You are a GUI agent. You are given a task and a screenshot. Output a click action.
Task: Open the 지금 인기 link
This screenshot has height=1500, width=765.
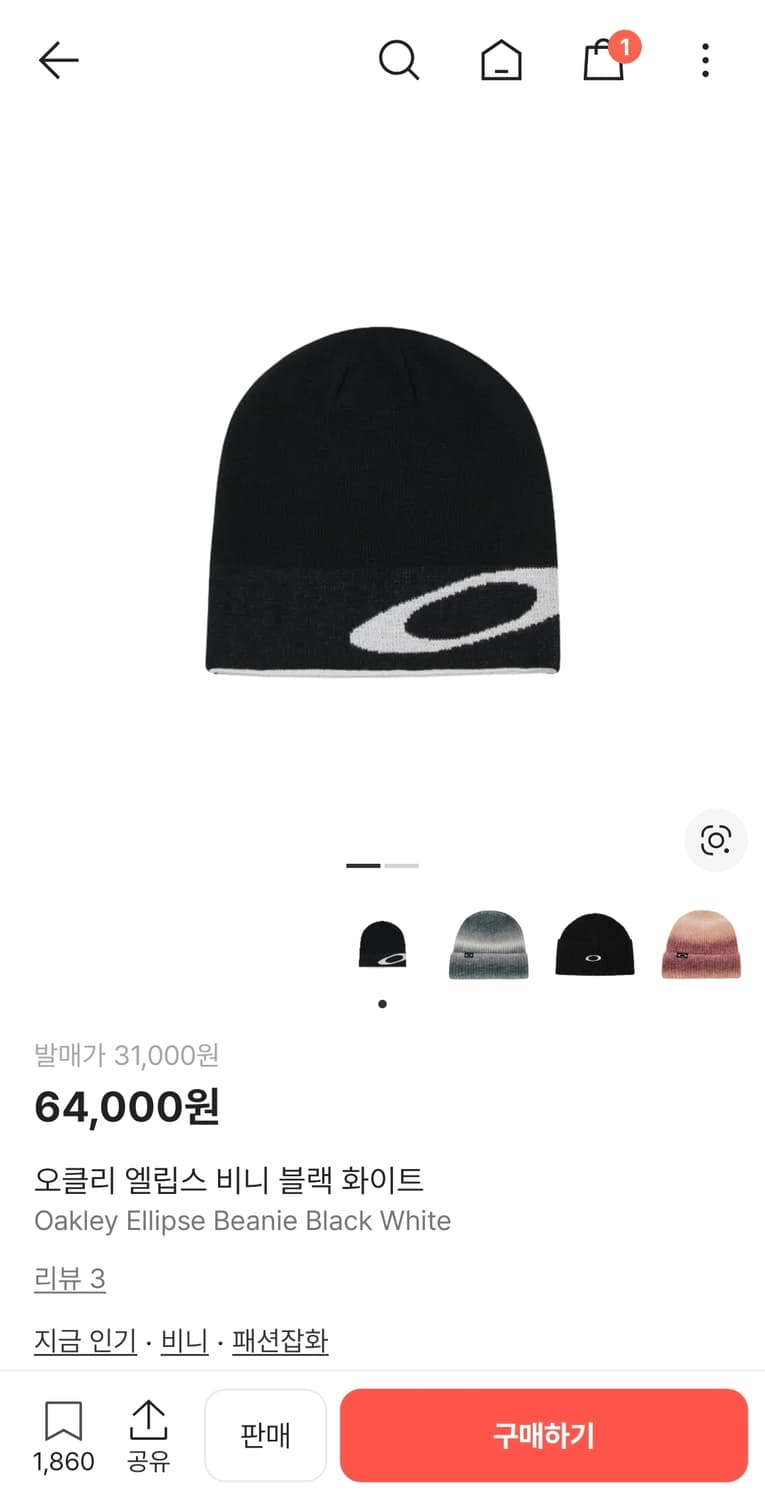point(85,1340)
